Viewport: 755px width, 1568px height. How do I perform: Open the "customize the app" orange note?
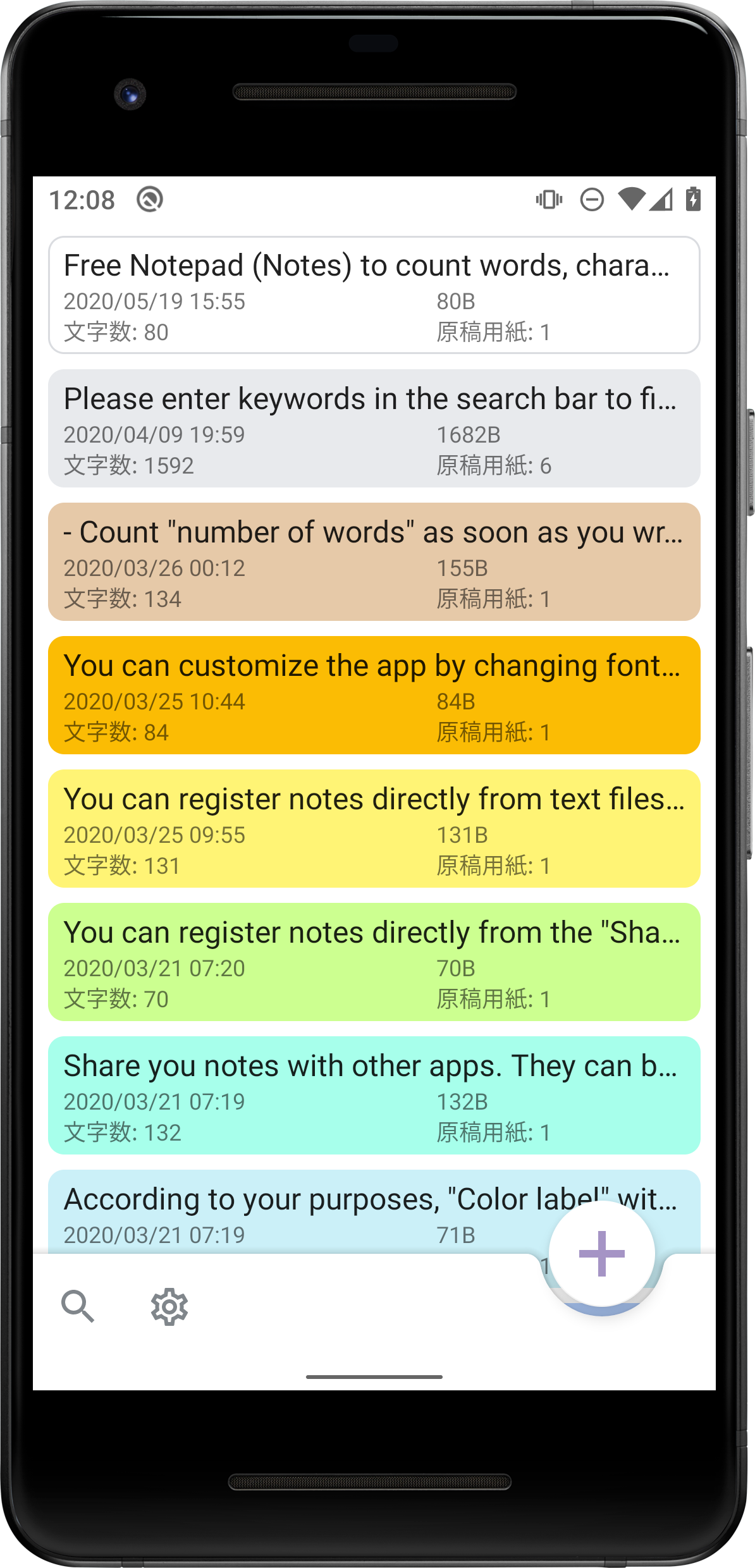(x=374, y=695)
